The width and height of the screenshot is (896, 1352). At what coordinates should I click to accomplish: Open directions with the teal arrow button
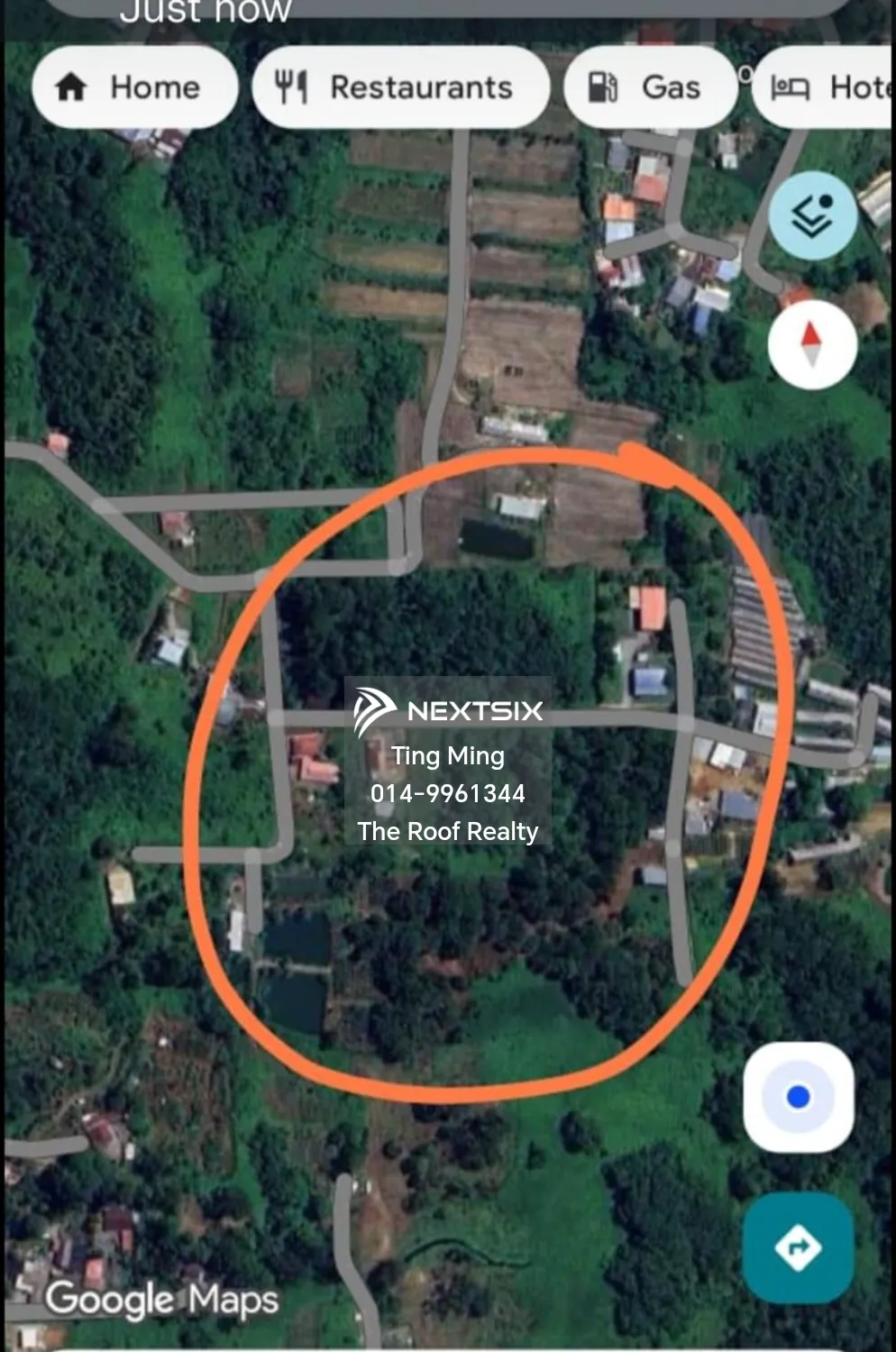[x=798, y=1247]
